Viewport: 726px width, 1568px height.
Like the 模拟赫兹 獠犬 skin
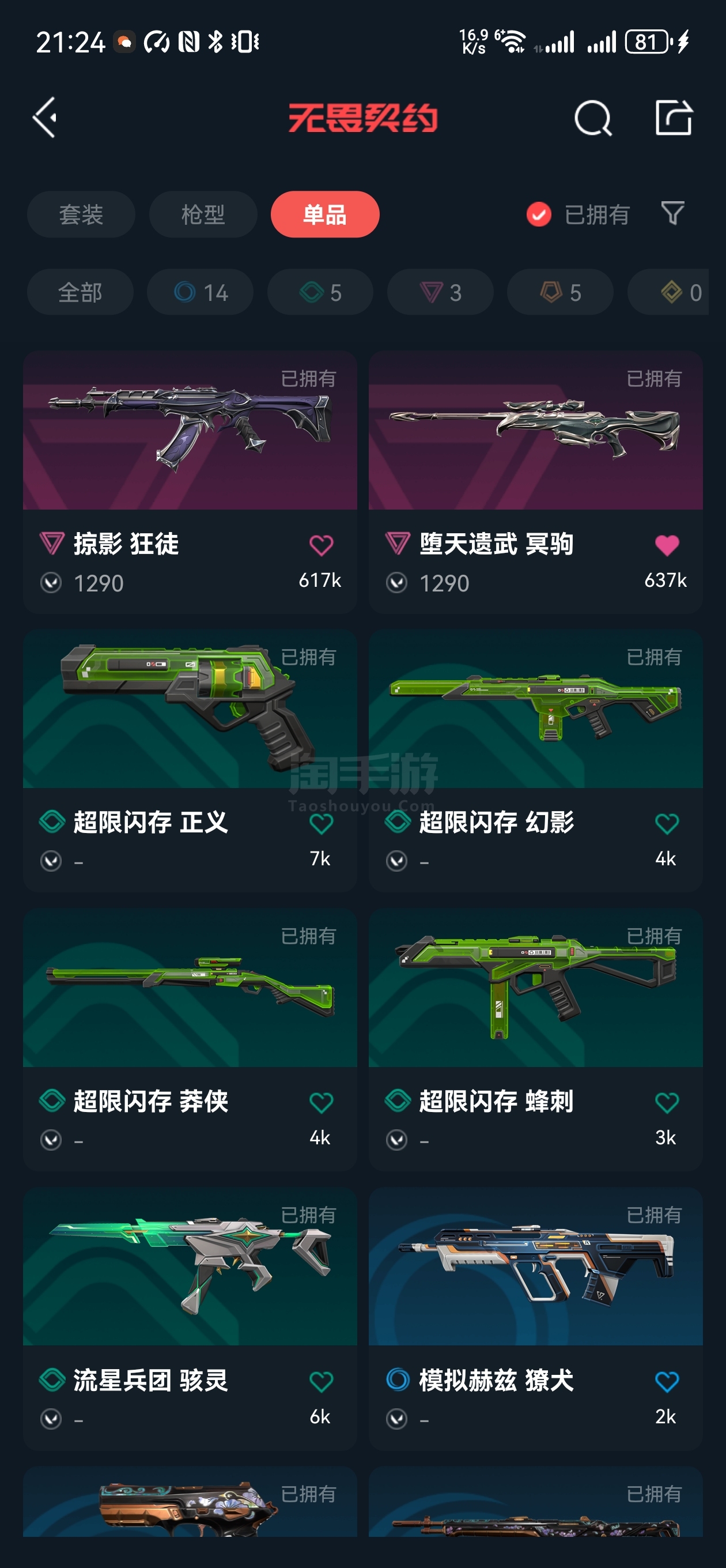666,1382
